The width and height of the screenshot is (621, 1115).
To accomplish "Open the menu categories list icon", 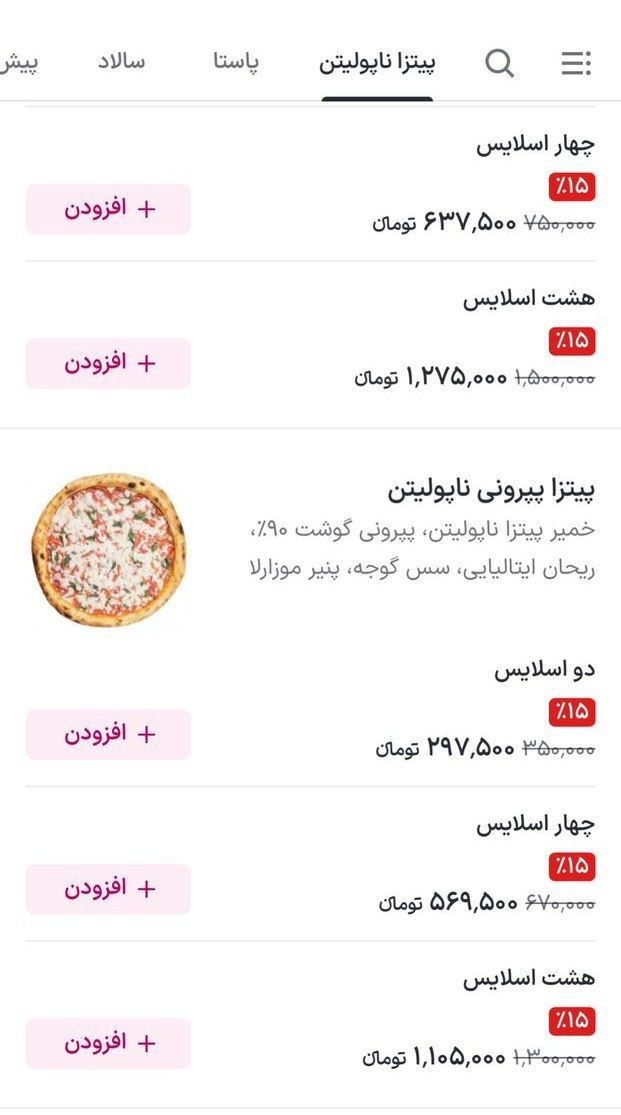I will [575, 64].
